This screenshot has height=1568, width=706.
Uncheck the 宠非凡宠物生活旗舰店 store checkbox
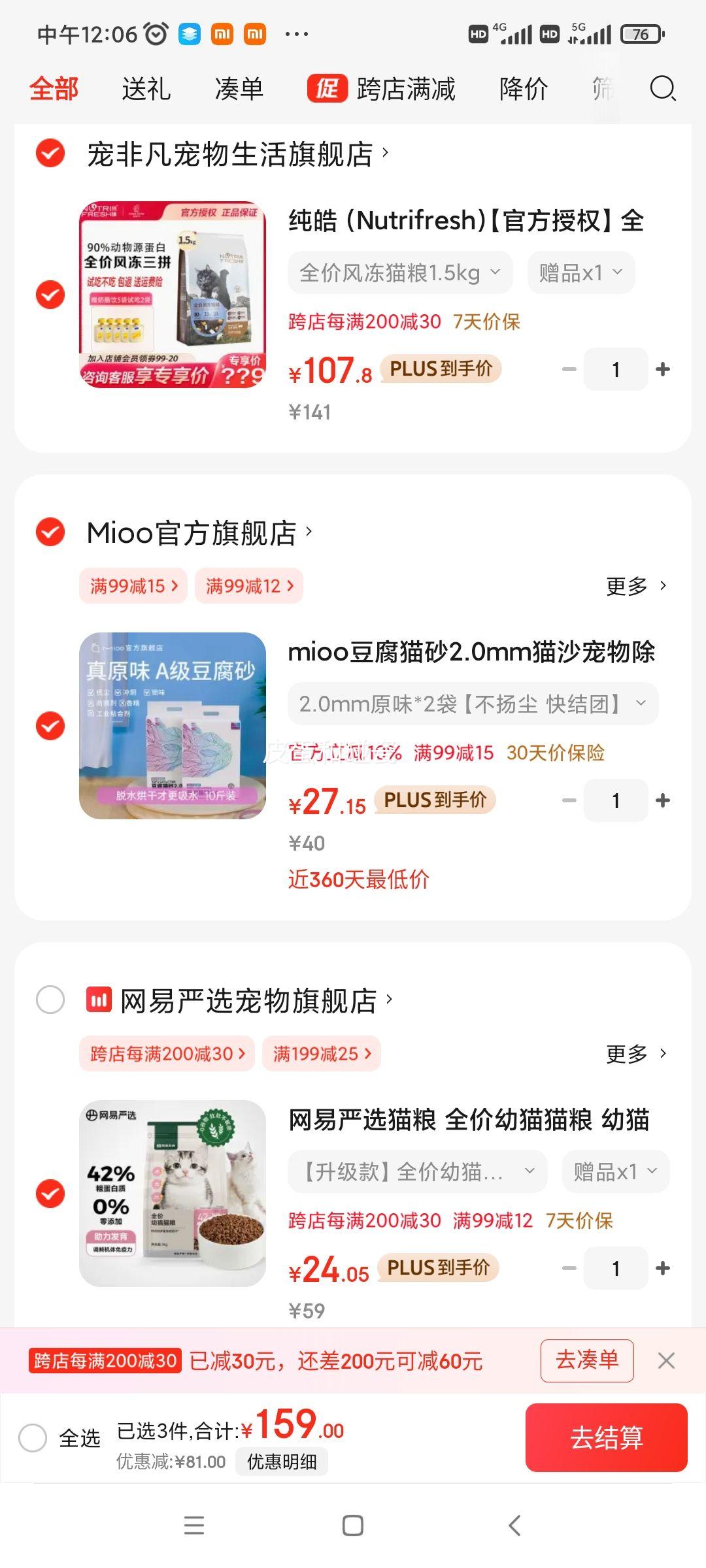tap(50, 154)
